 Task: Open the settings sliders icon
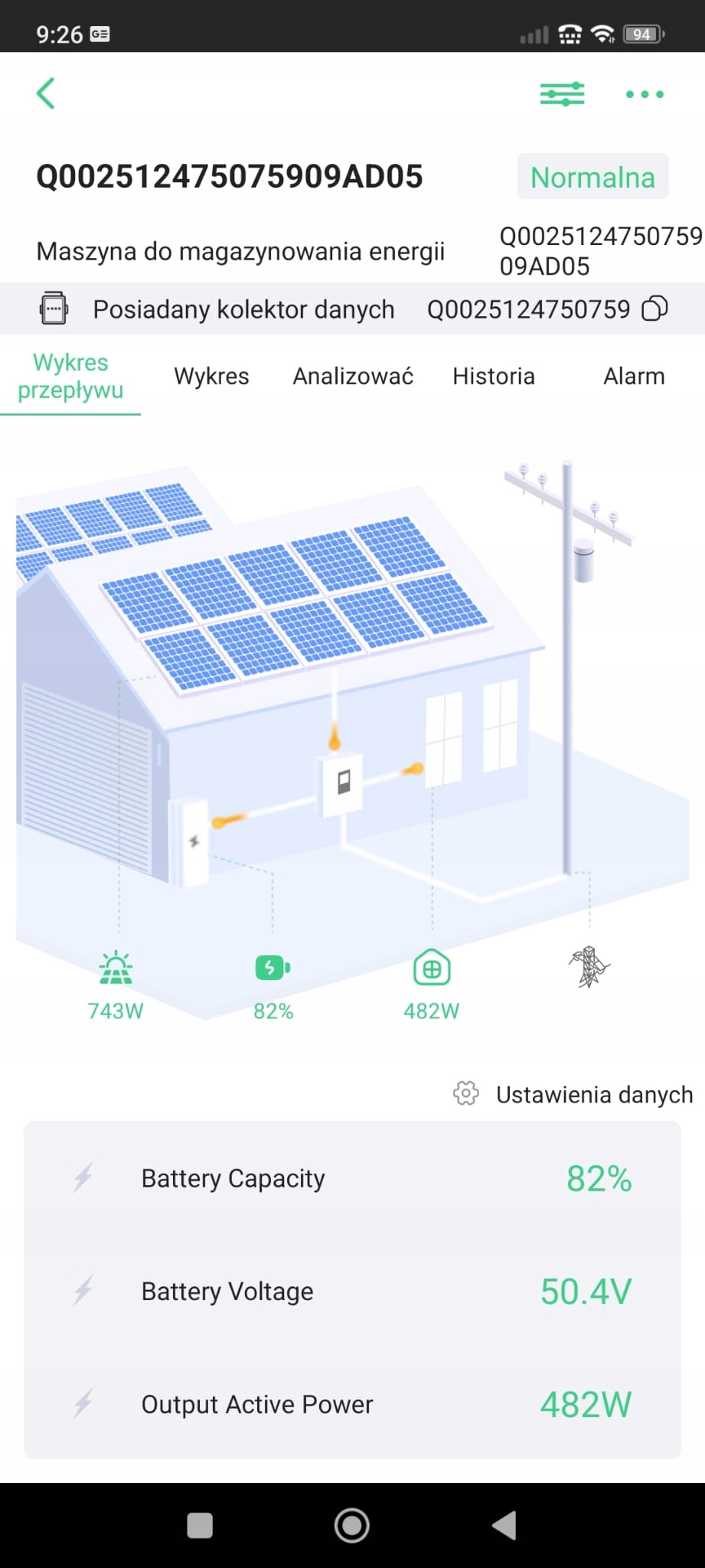pyautogui.click(x=562, y=94)
